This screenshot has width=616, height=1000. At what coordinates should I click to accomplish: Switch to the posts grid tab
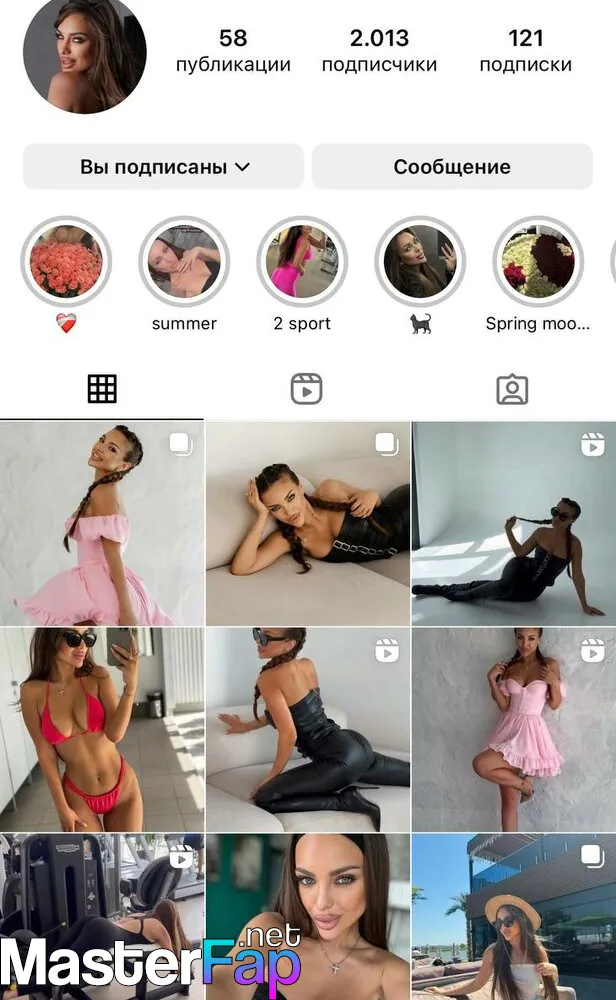coord(102,389)
